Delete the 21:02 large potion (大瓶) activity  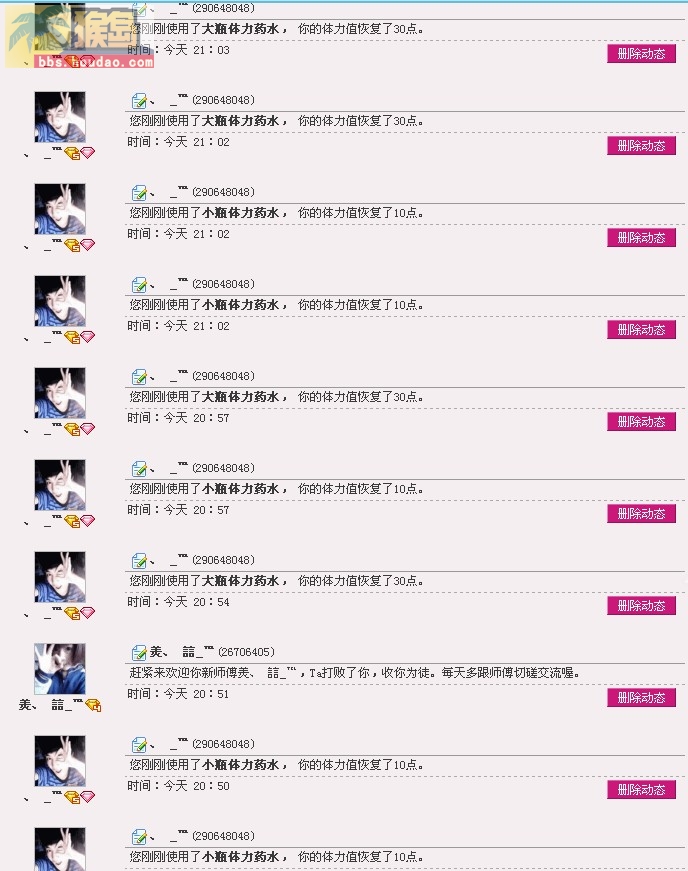click(x=641, y=146)
